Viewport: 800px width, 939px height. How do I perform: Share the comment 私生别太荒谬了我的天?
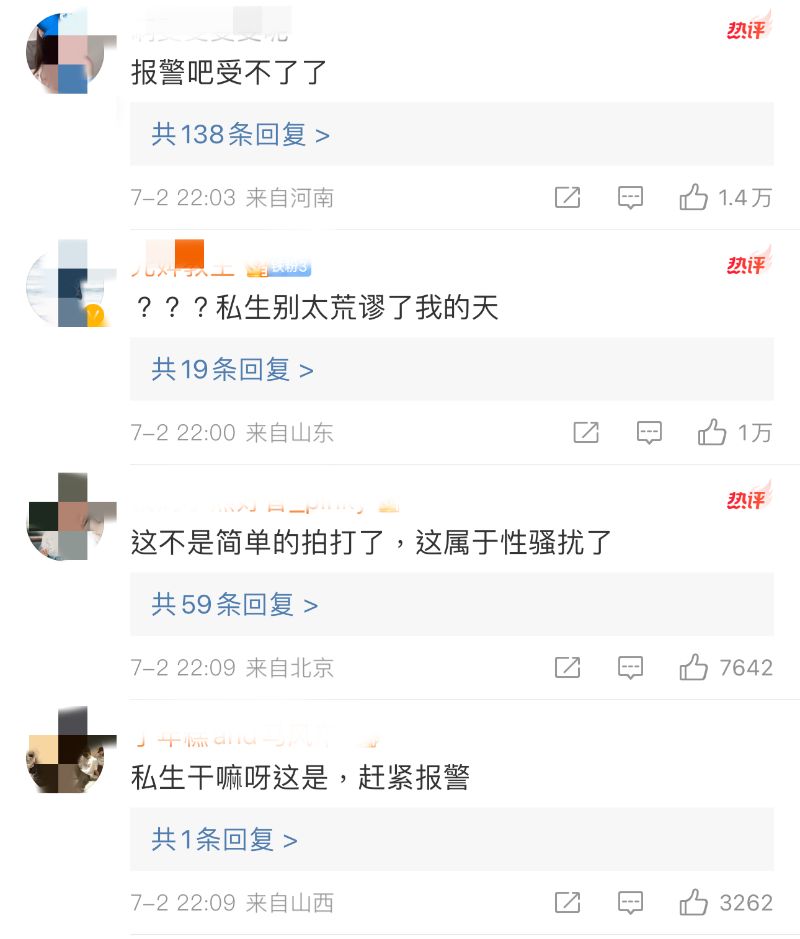point(586,433)
